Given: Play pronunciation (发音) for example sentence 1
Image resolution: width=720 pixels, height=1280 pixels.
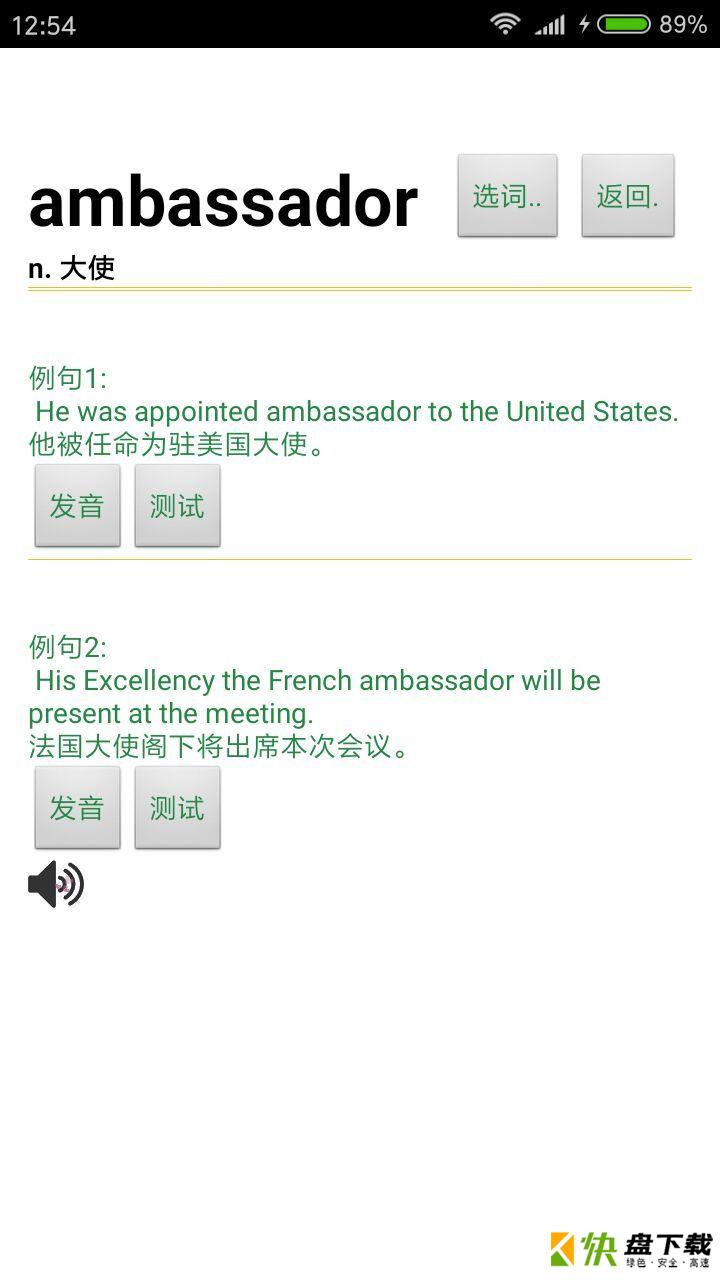Looking at the screenshot, I should (x=77, y=506).
